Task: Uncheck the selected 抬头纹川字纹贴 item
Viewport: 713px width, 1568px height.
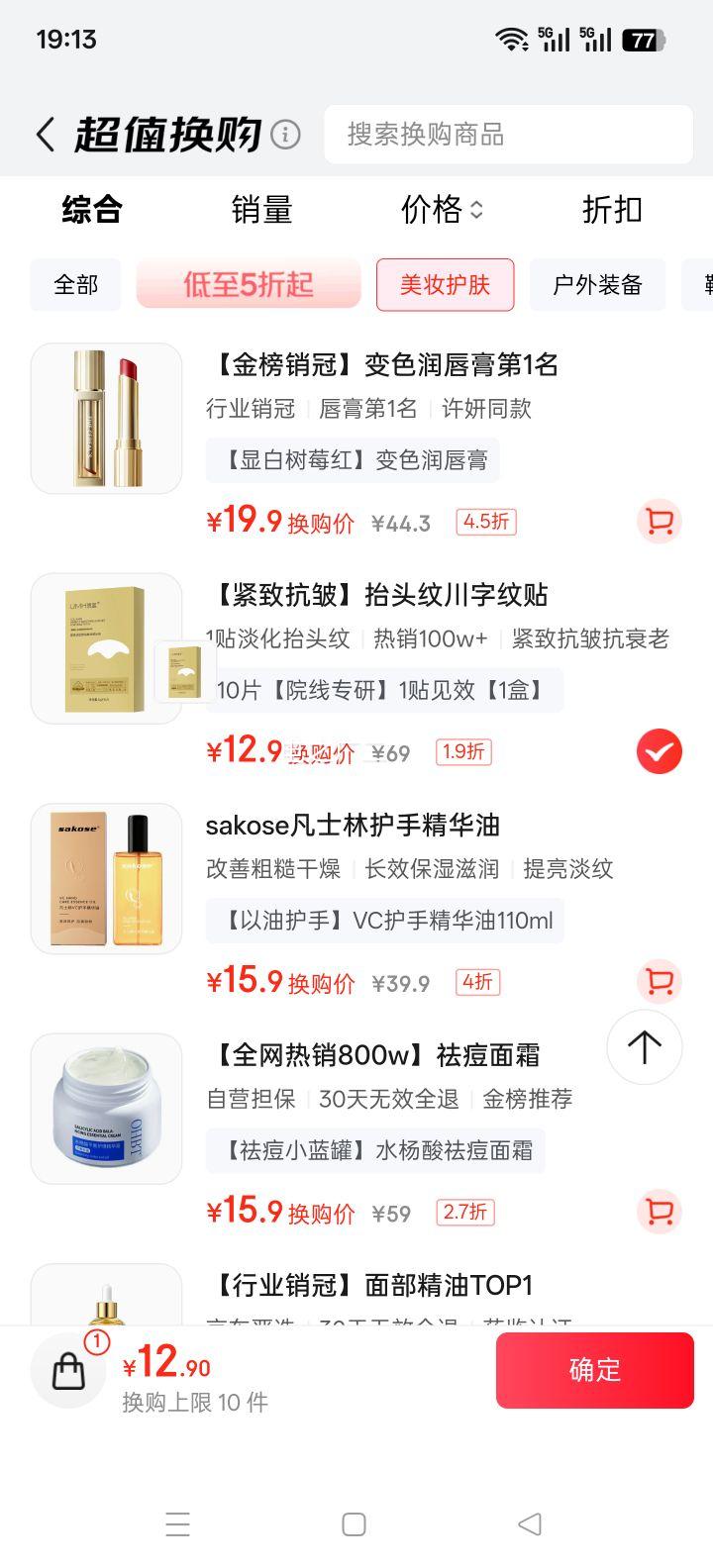Action: (x=659, y=752)
